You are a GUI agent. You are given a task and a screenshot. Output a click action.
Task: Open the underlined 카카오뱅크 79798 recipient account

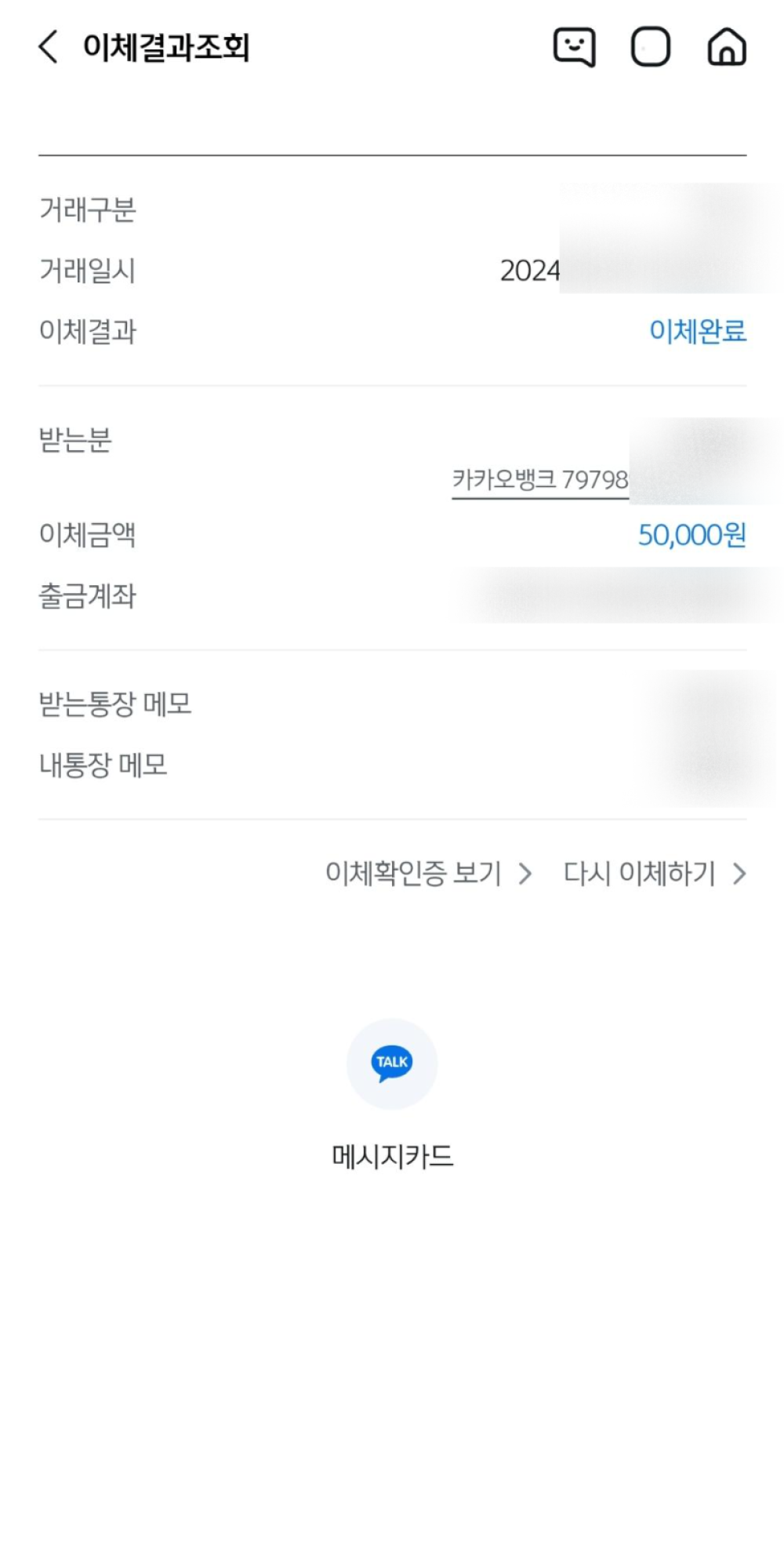click(x=540, y=479)
